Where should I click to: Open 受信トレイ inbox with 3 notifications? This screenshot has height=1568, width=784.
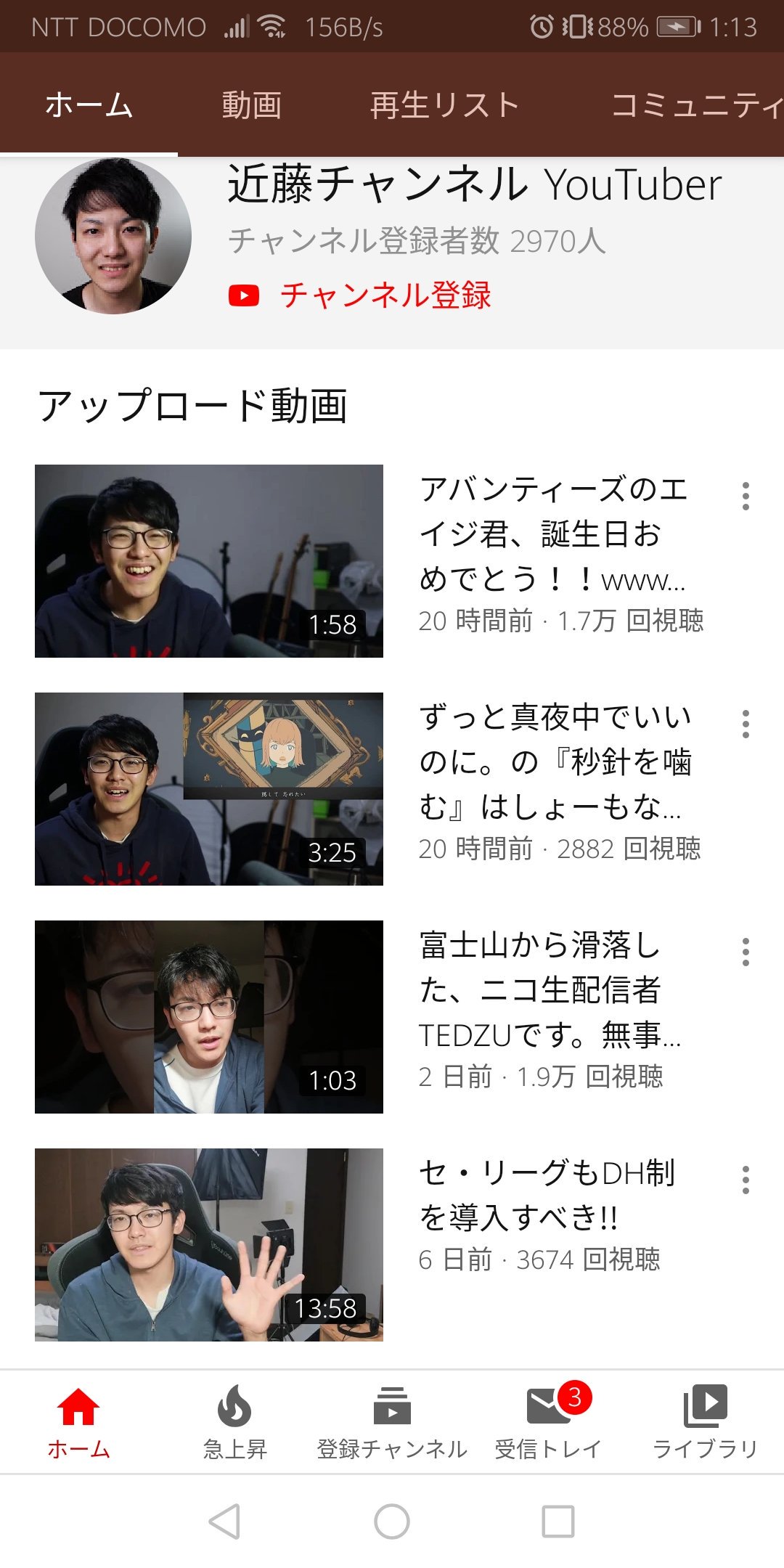point(550,1421)
